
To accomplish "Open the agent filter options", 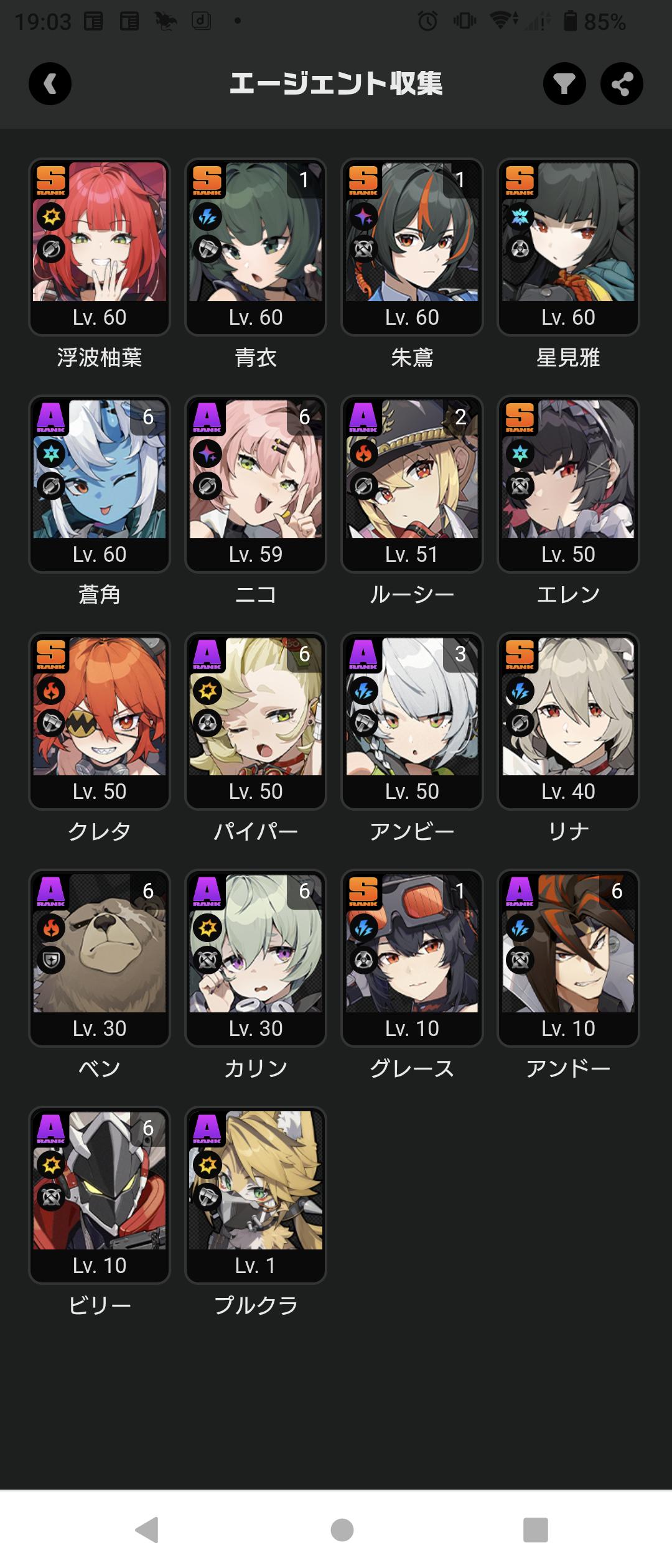I will pyautogui.click(x=564, y=84).
